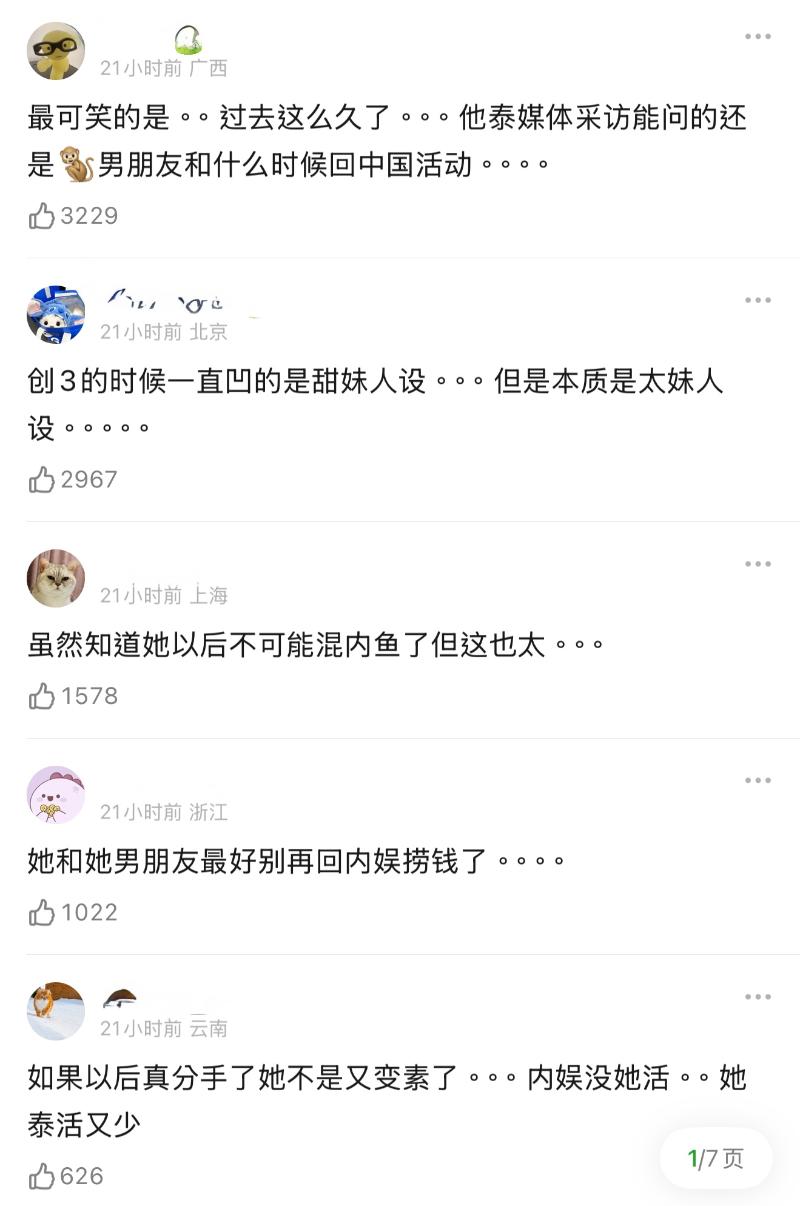800x1206 pixels.
Task: Open the 北京 commenter's avatar
Action: coord(56,314)
